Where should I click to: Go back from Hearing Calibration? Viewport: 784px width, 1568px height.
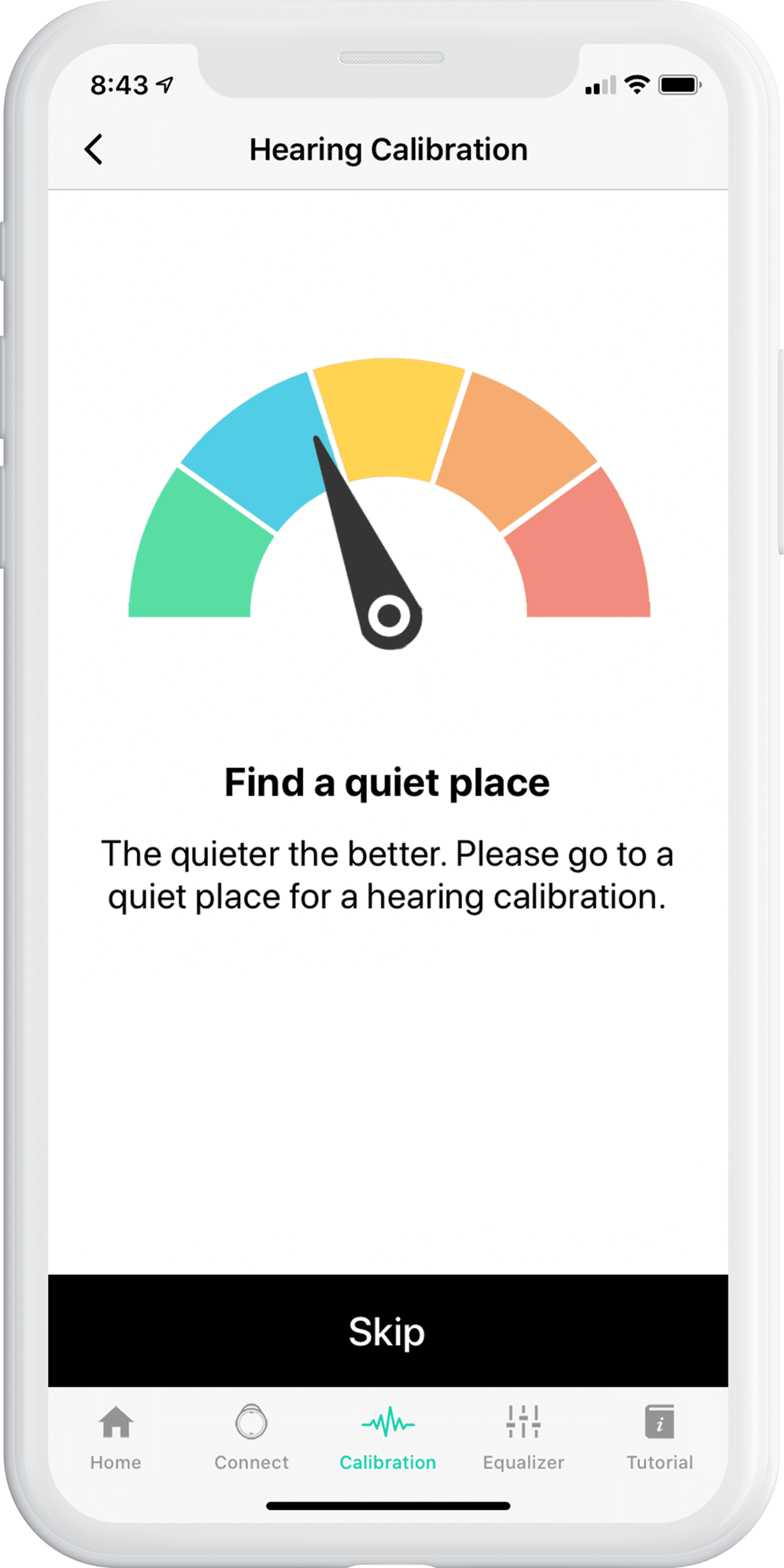[94, 150]
